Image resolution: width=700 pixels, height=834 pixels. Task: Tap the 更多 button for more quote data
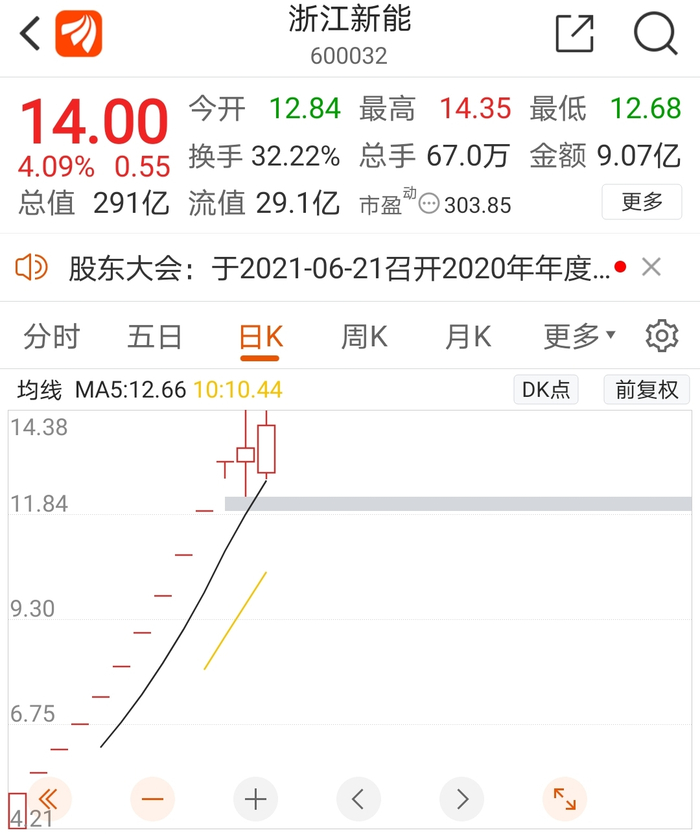tap(641, 203)
